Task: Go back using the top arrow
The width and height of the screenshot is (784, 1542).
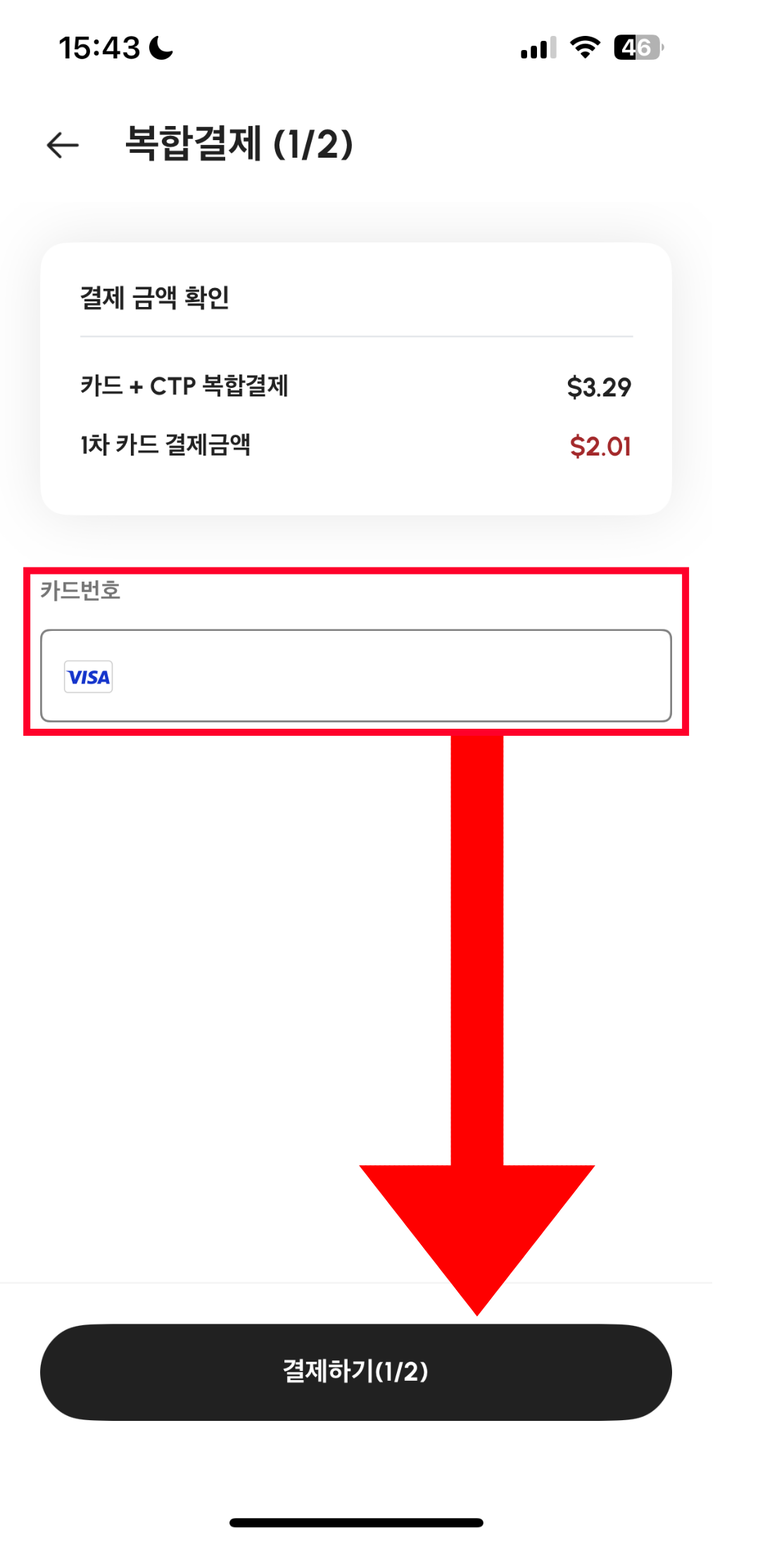Action: (63, 145)
